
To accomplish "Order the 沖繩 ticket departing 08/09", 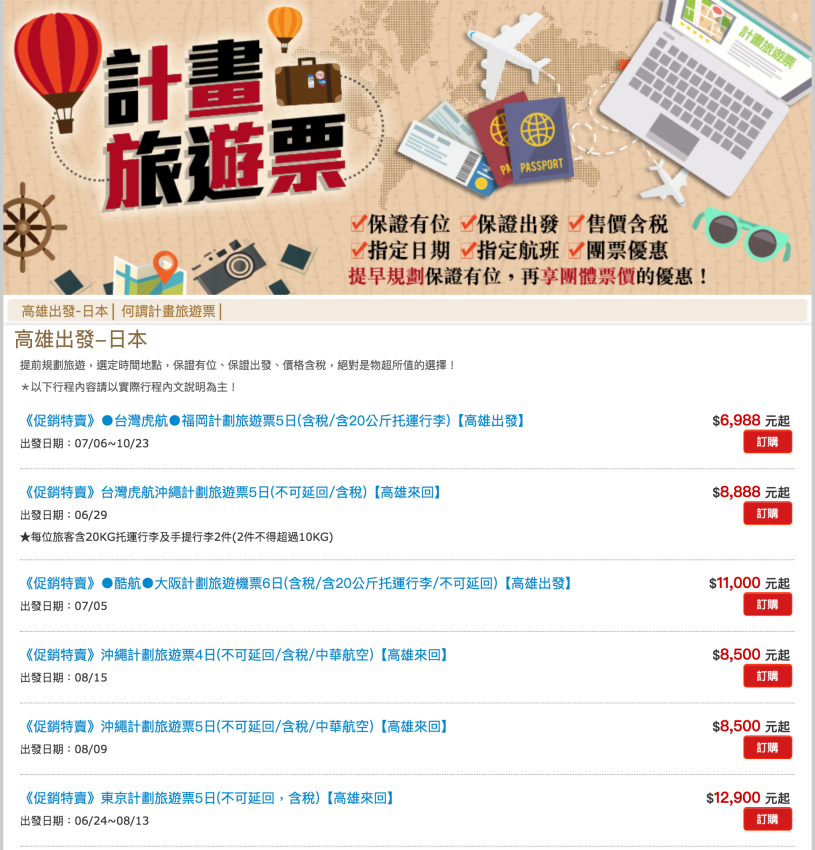I will click(767, 747).
